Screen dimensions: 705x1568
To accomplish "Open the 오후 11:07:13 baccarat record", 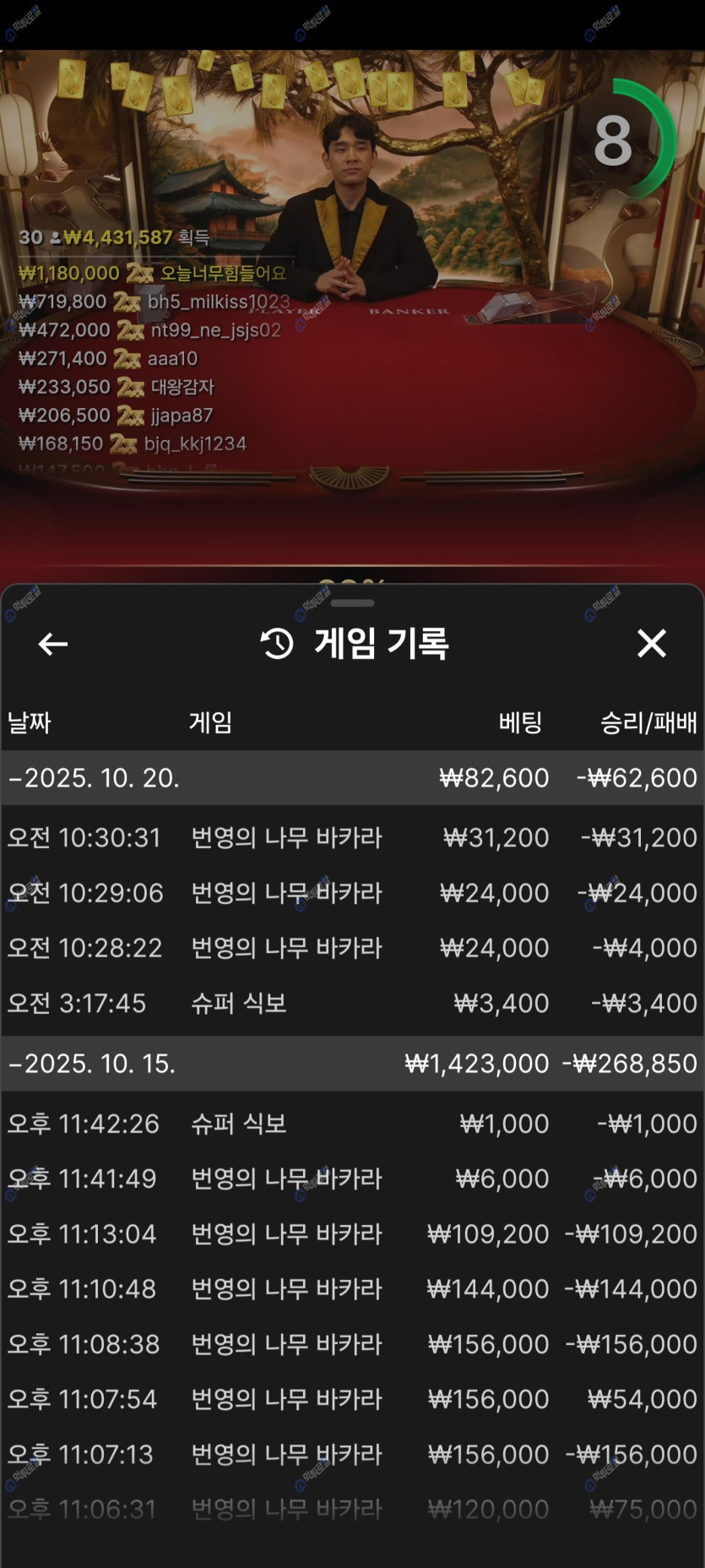I will pyautogui.click(x=352, y=1454).
